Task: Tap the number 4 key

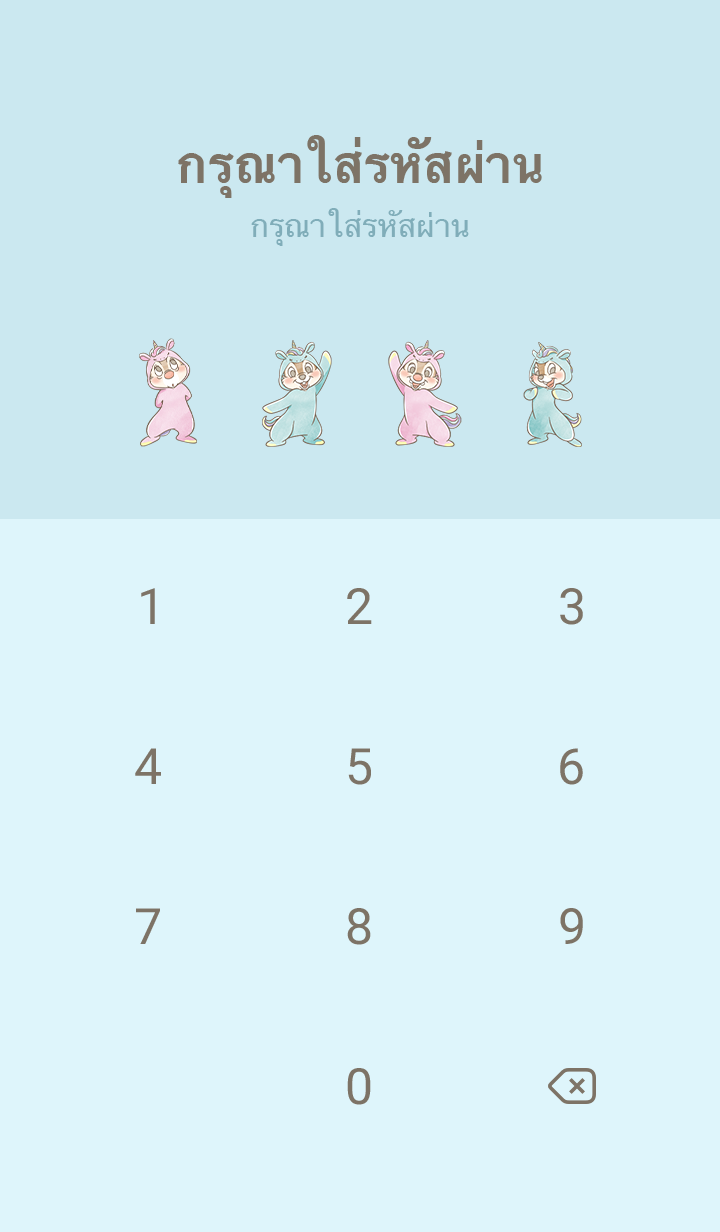Action: 148,767
